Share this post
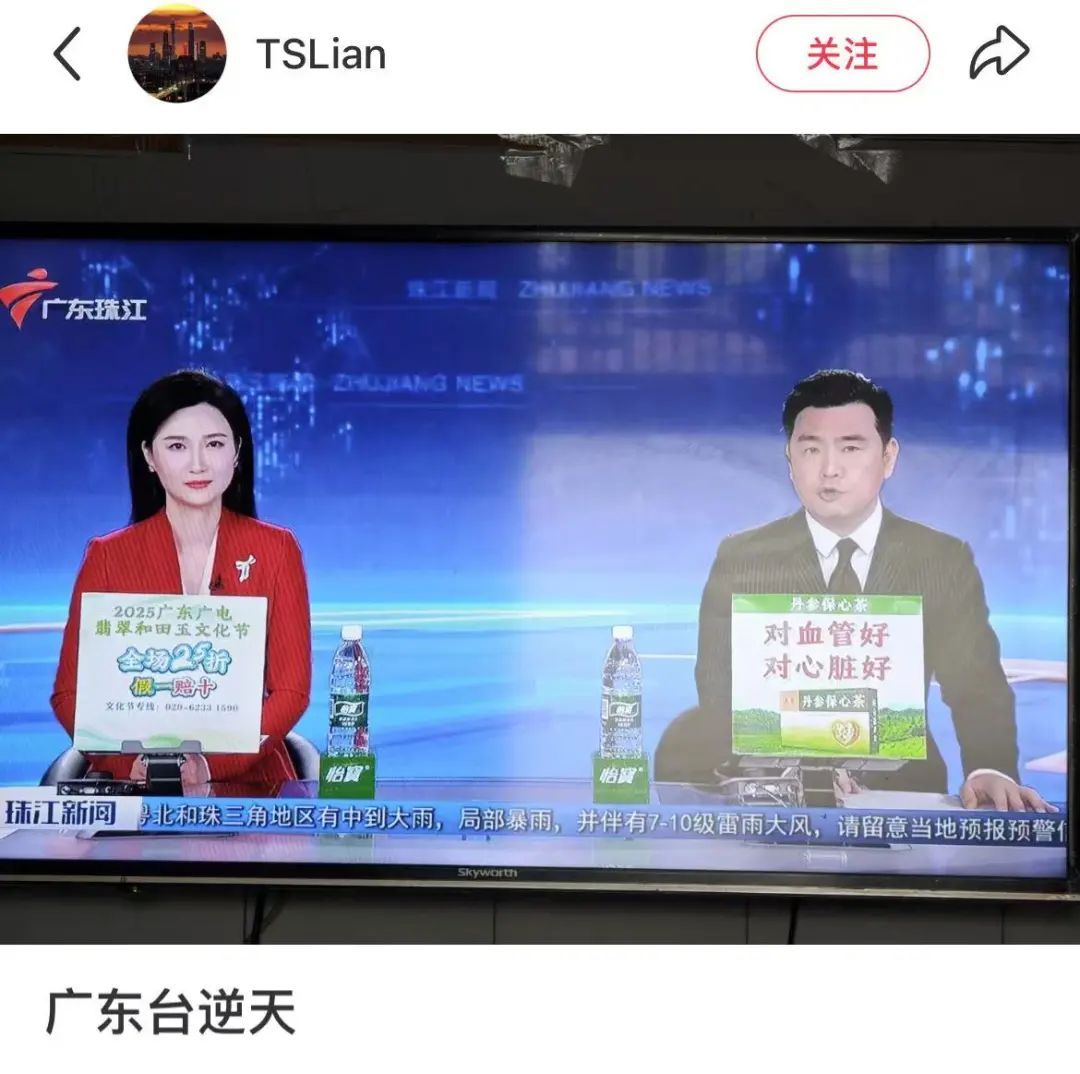 998,54
